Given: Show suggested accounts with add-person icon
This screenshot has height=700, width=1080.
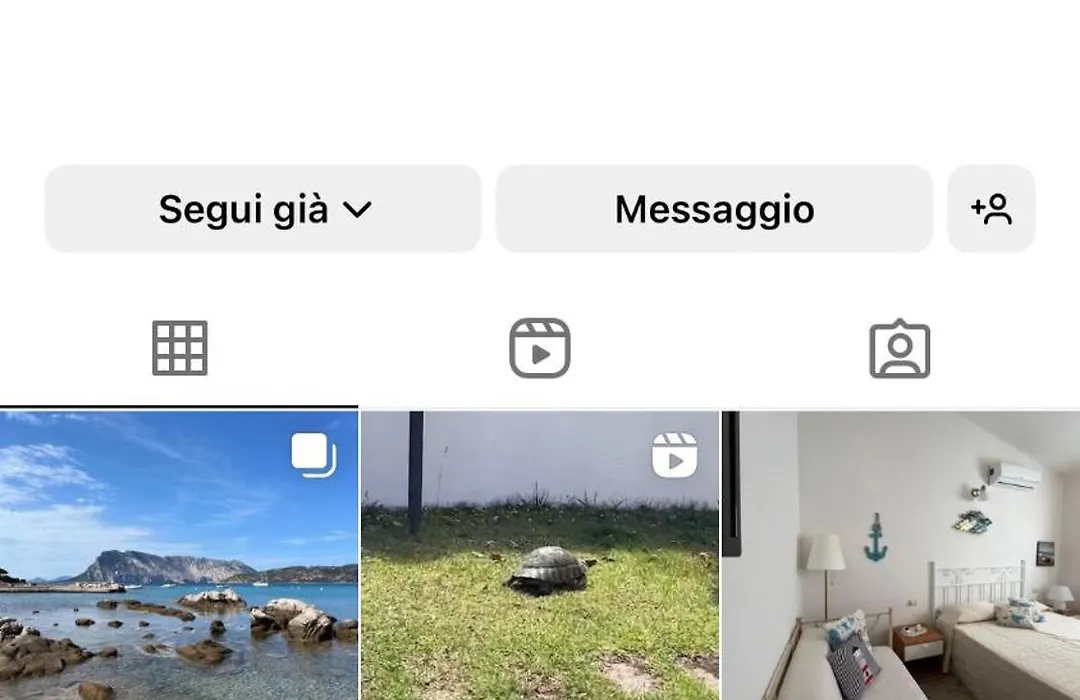Looking at the screenshot, I should click(991, 209).
